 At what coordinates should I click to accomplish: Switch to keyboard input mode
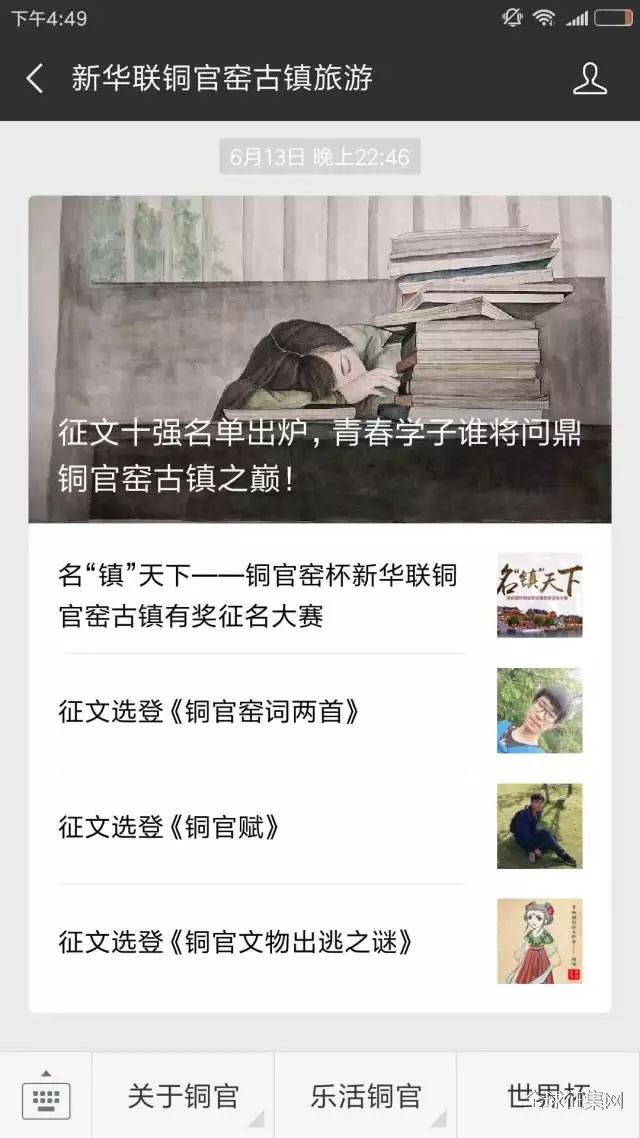point(45,1098)
